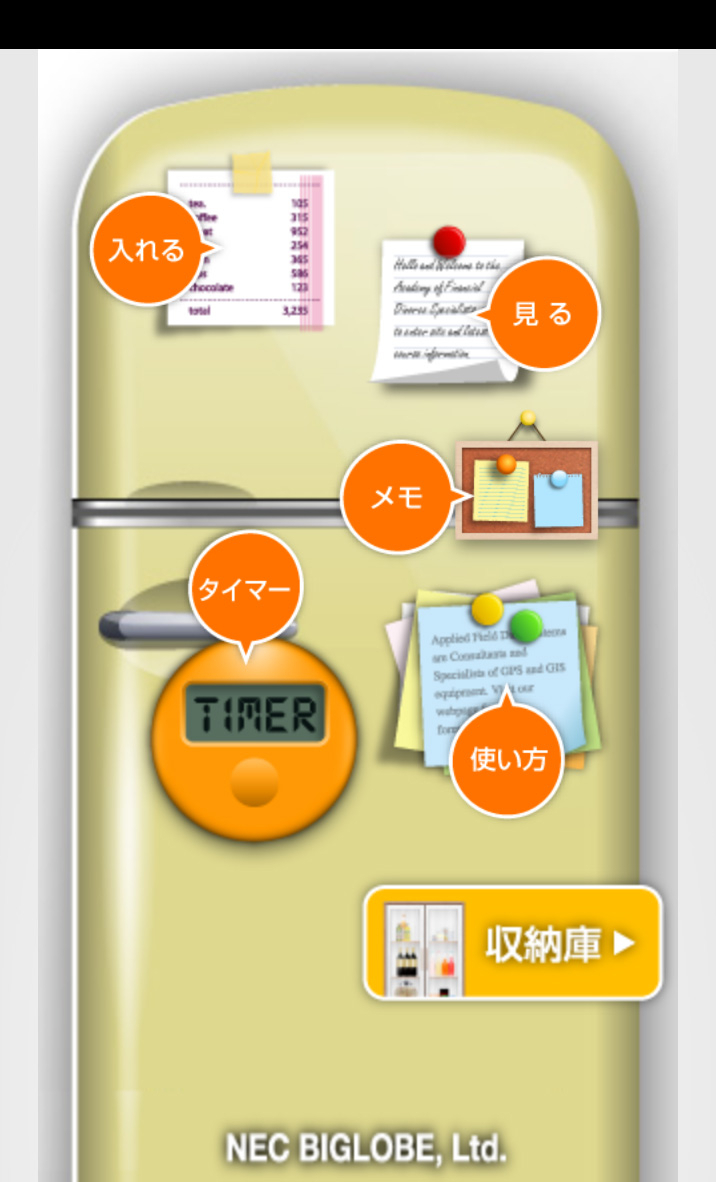Go to the 収納庫 storage

coord(513,943)
